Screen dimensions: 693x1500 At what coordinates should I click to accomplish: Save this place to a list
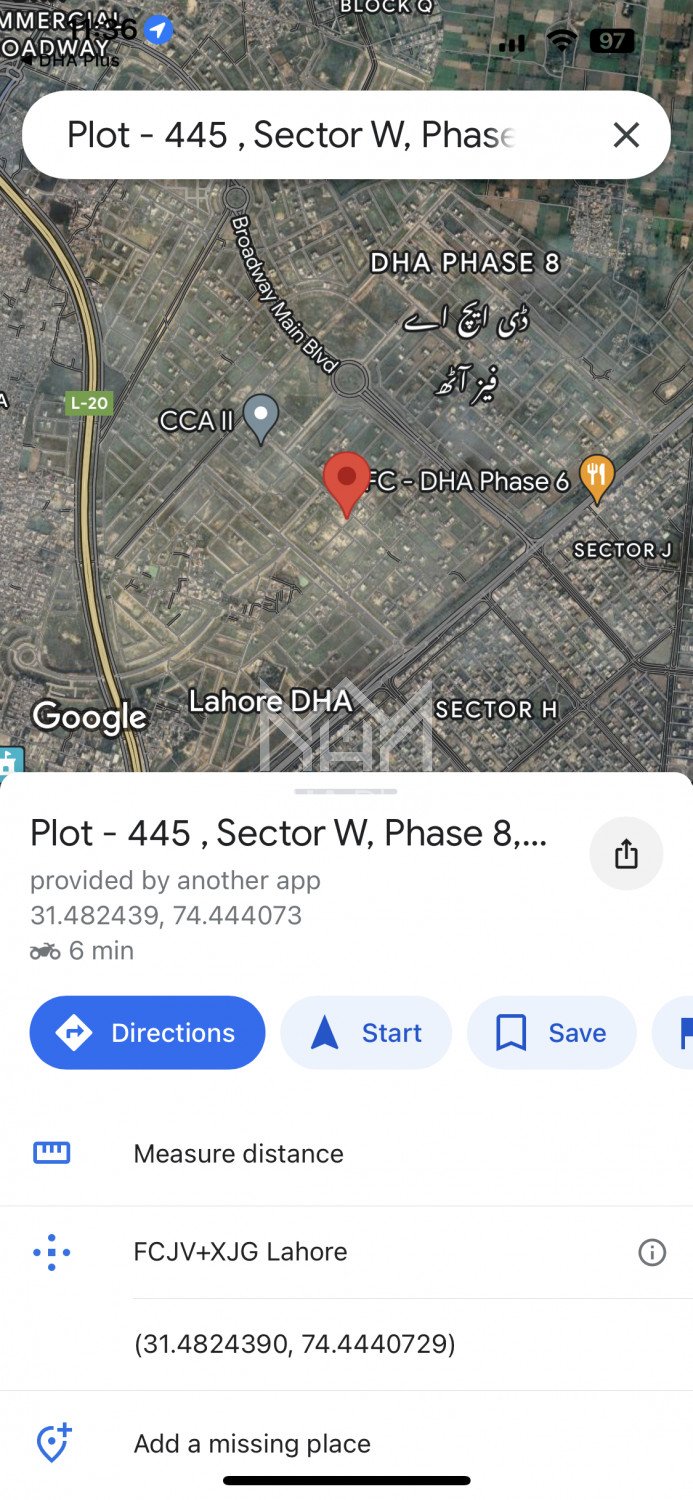tap(552, 1033)
